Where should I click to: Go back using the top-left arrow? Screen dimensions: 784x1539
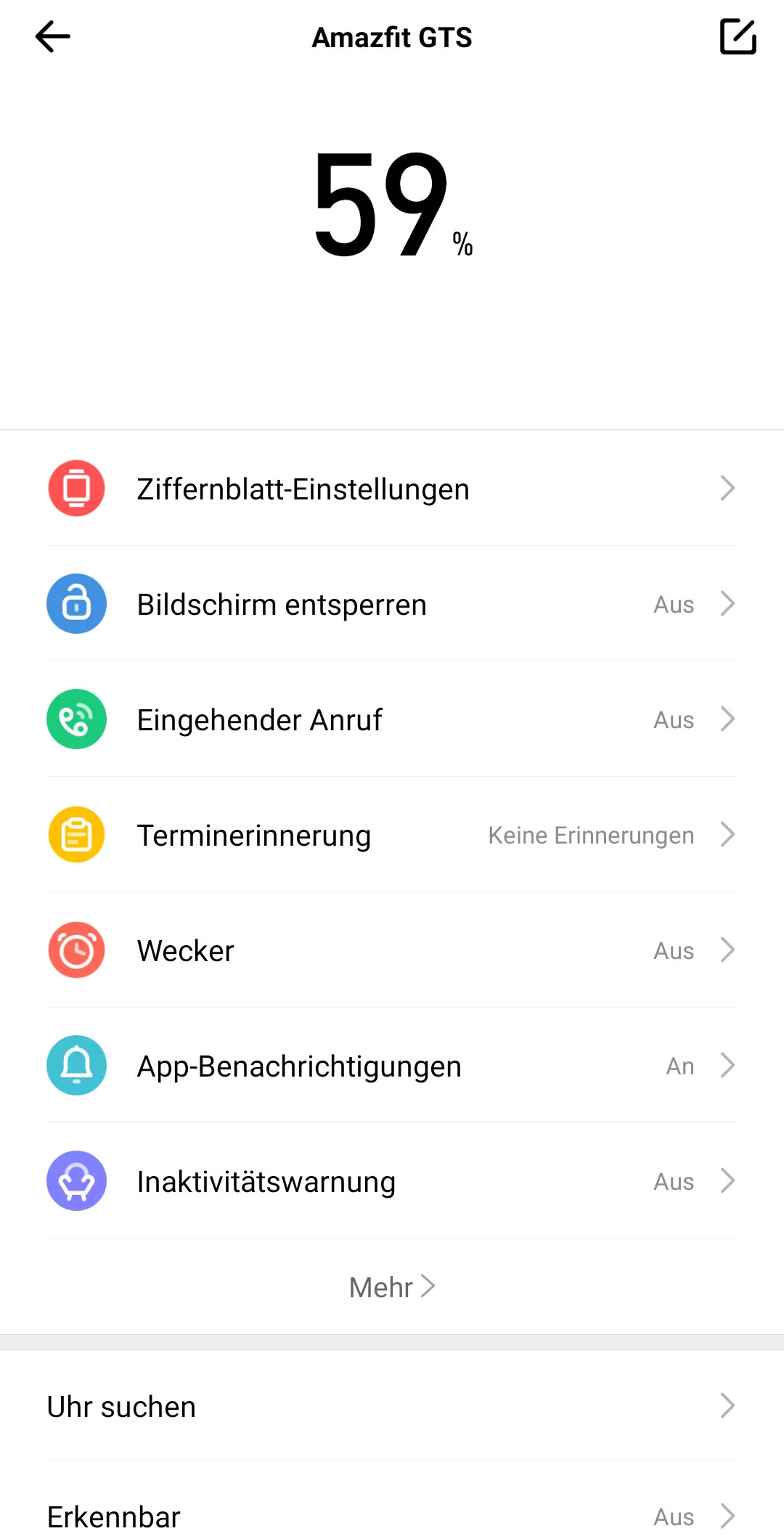[52, 36]
